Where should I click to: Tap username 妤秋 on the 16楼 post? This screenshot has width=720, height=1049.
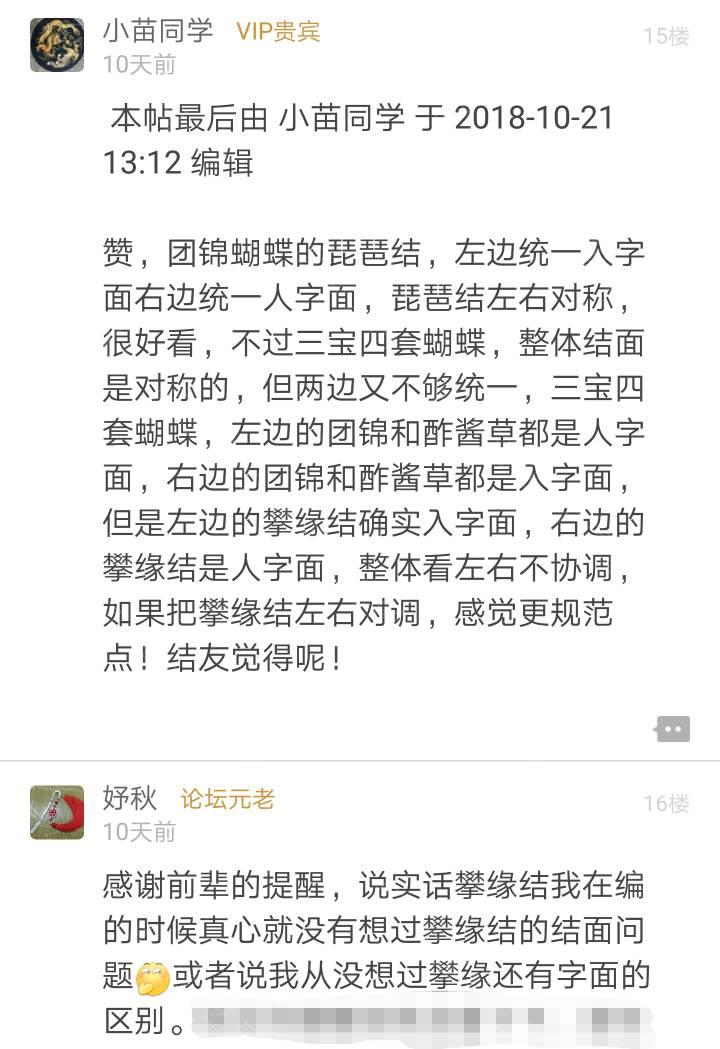point(130,798)
